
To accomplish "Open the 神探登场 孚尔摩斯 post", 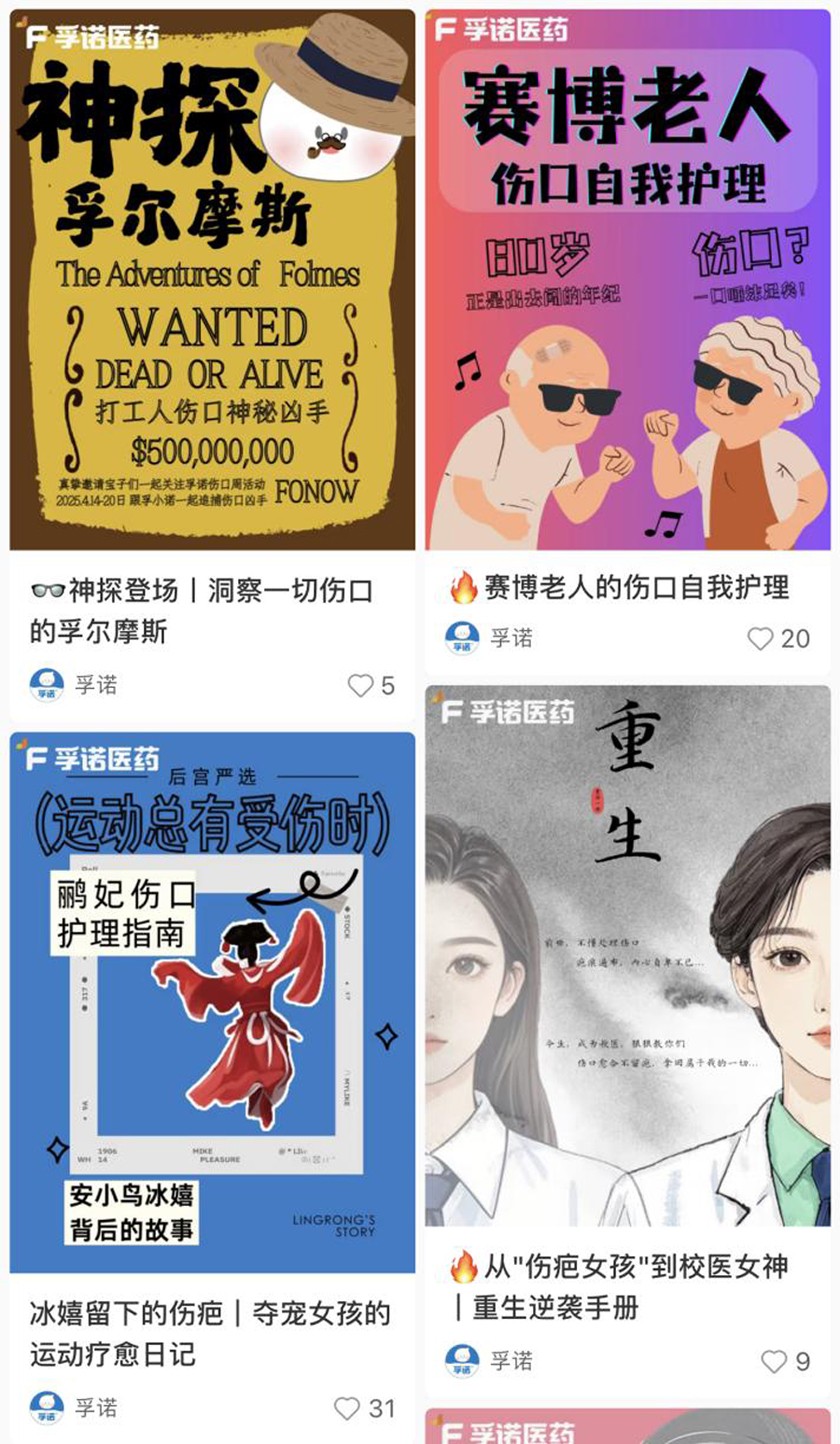I will tap(212, 280).
